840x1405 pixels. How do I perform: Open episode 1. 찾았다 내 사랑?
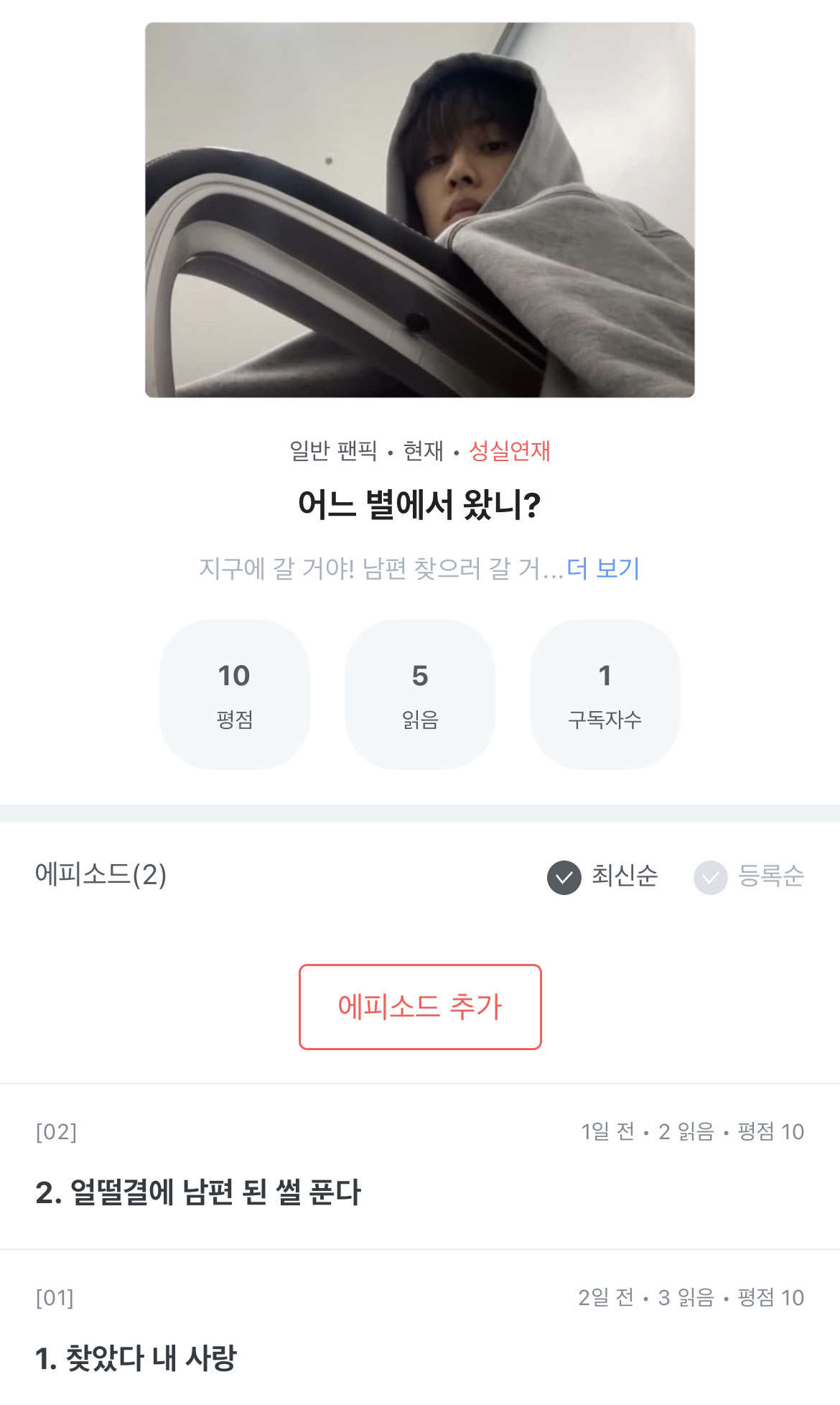tap(136, 1358)
